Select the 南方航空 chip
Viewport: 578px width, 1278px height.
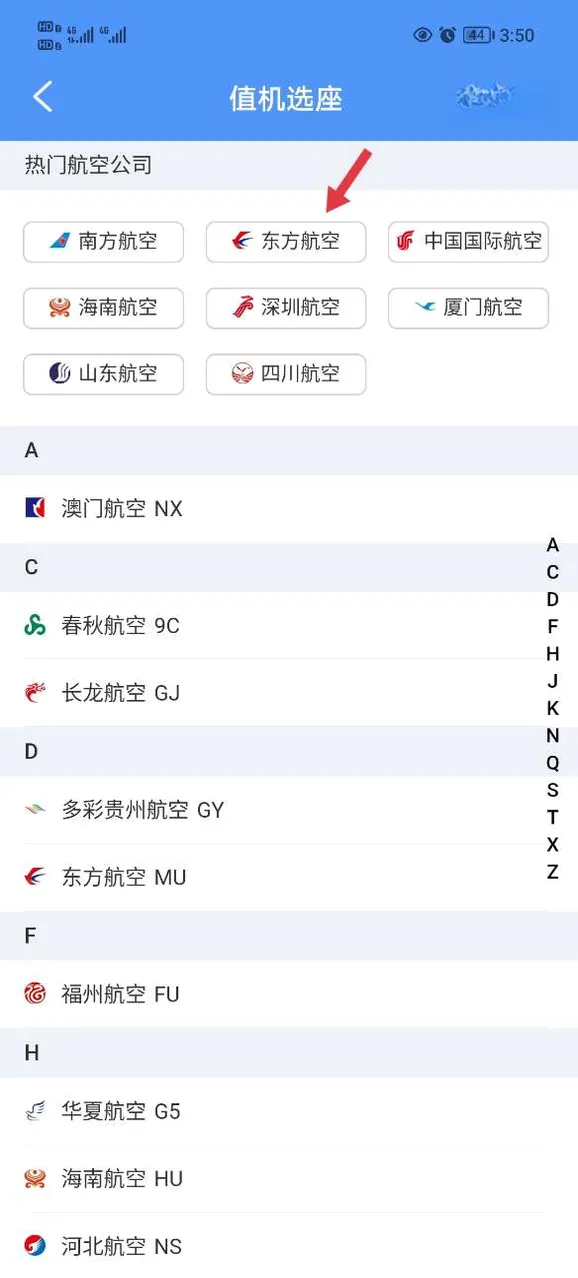coord(103,241)
